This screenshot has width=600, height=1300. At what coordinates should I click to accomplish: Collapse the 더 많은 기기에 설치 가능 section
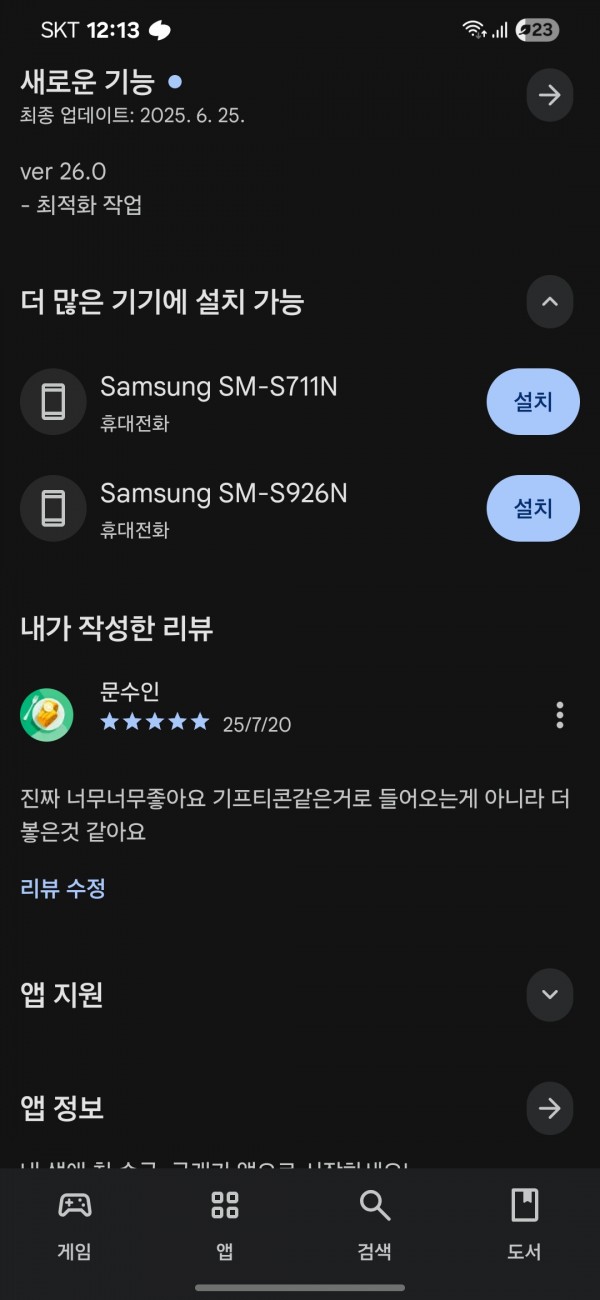pyautogui.click(x=549, y=301)
